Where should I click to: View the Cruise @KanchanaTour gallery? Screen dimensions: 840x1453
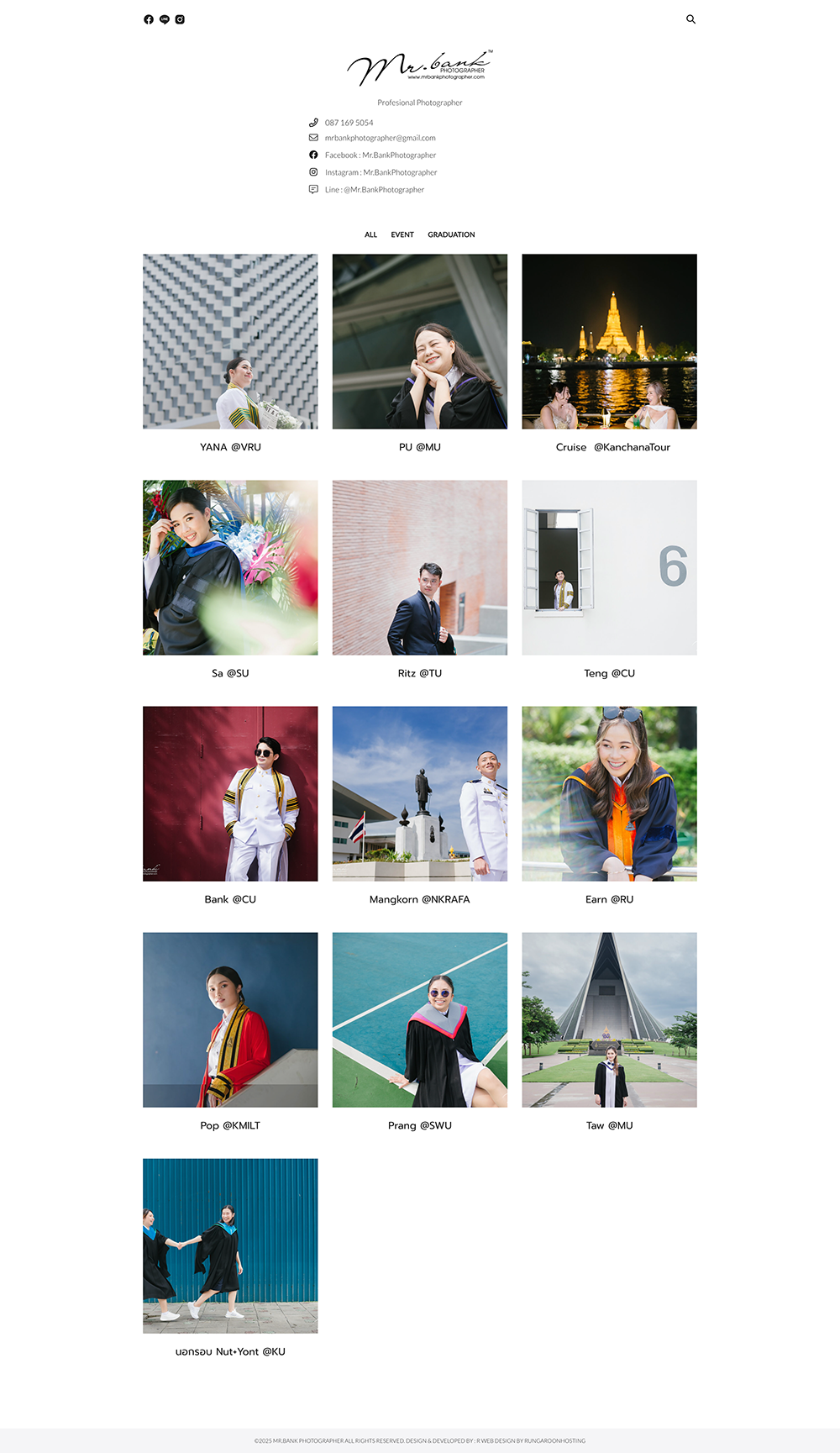609,342
